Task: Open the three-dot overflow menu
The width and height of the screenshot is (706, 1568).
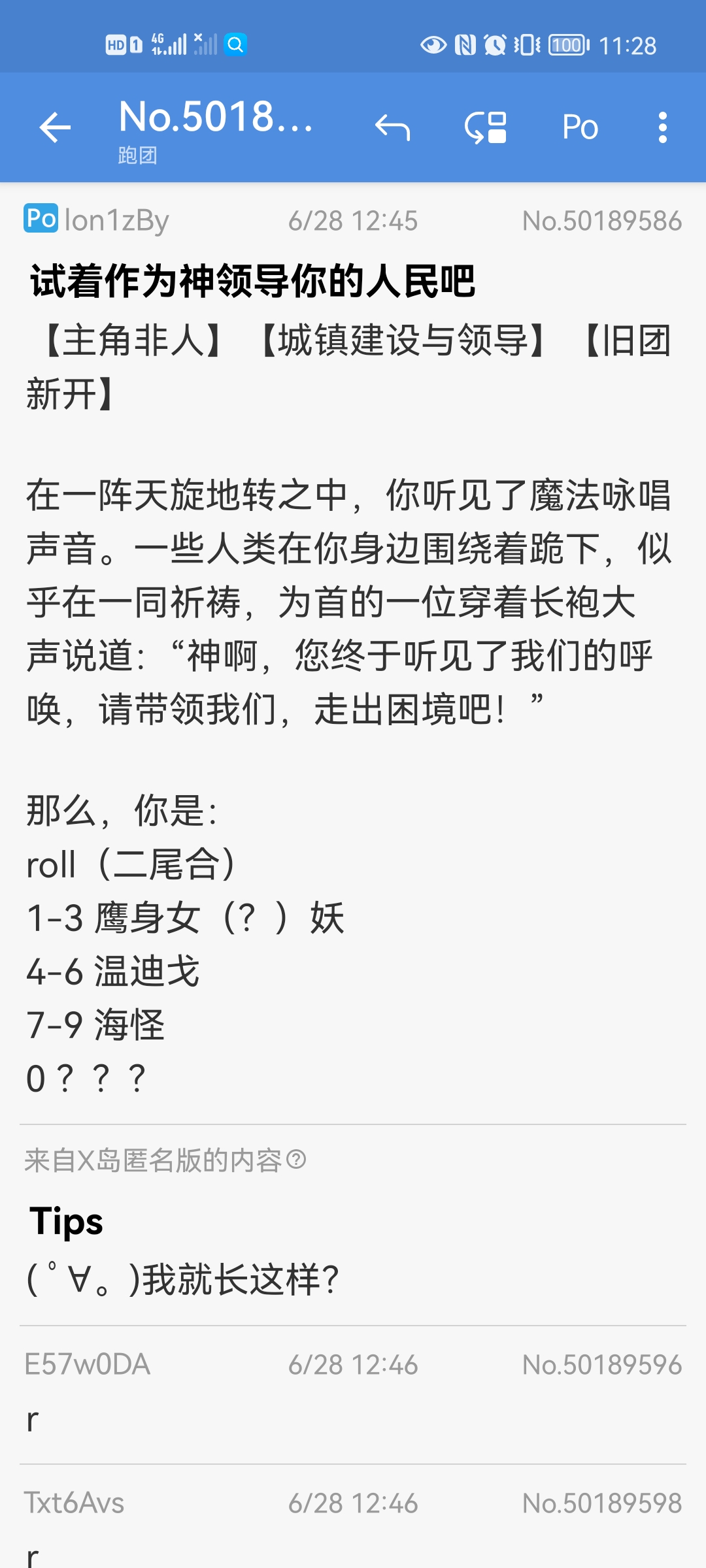Action: (x=663, y=127)
